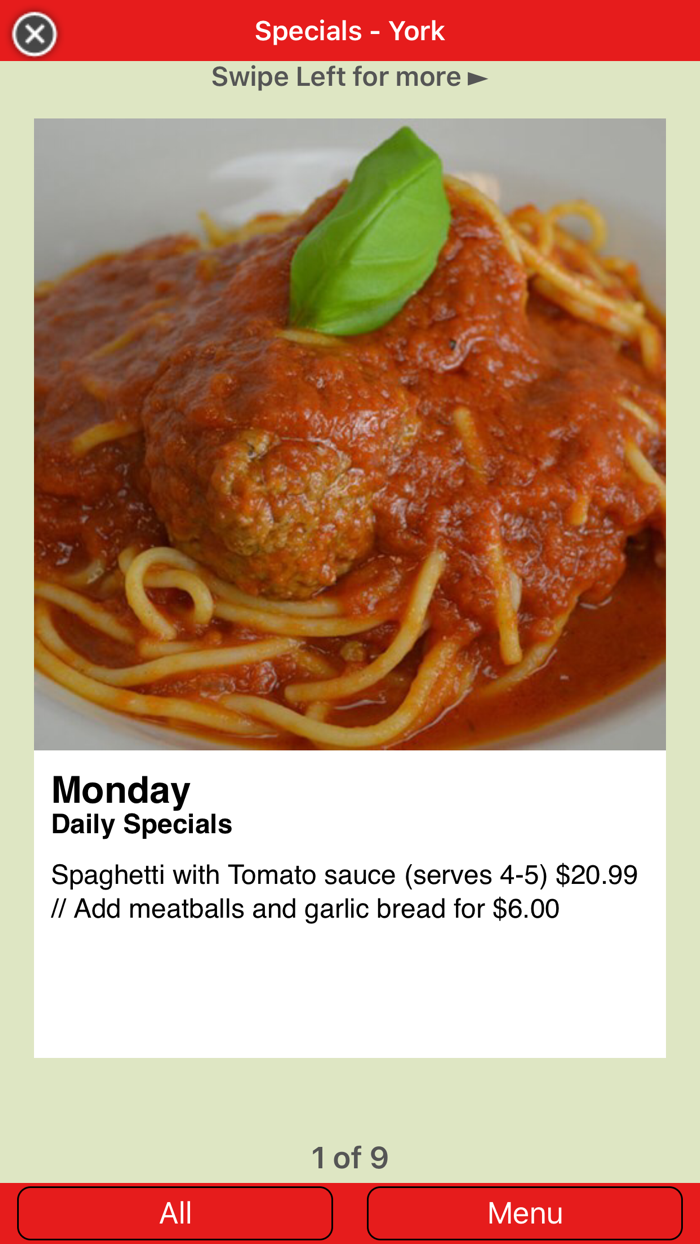Open the Monday Daily Specials card
Image resolution: width=700 pixels, height=1244 pixels.
(x=350, y=588)
